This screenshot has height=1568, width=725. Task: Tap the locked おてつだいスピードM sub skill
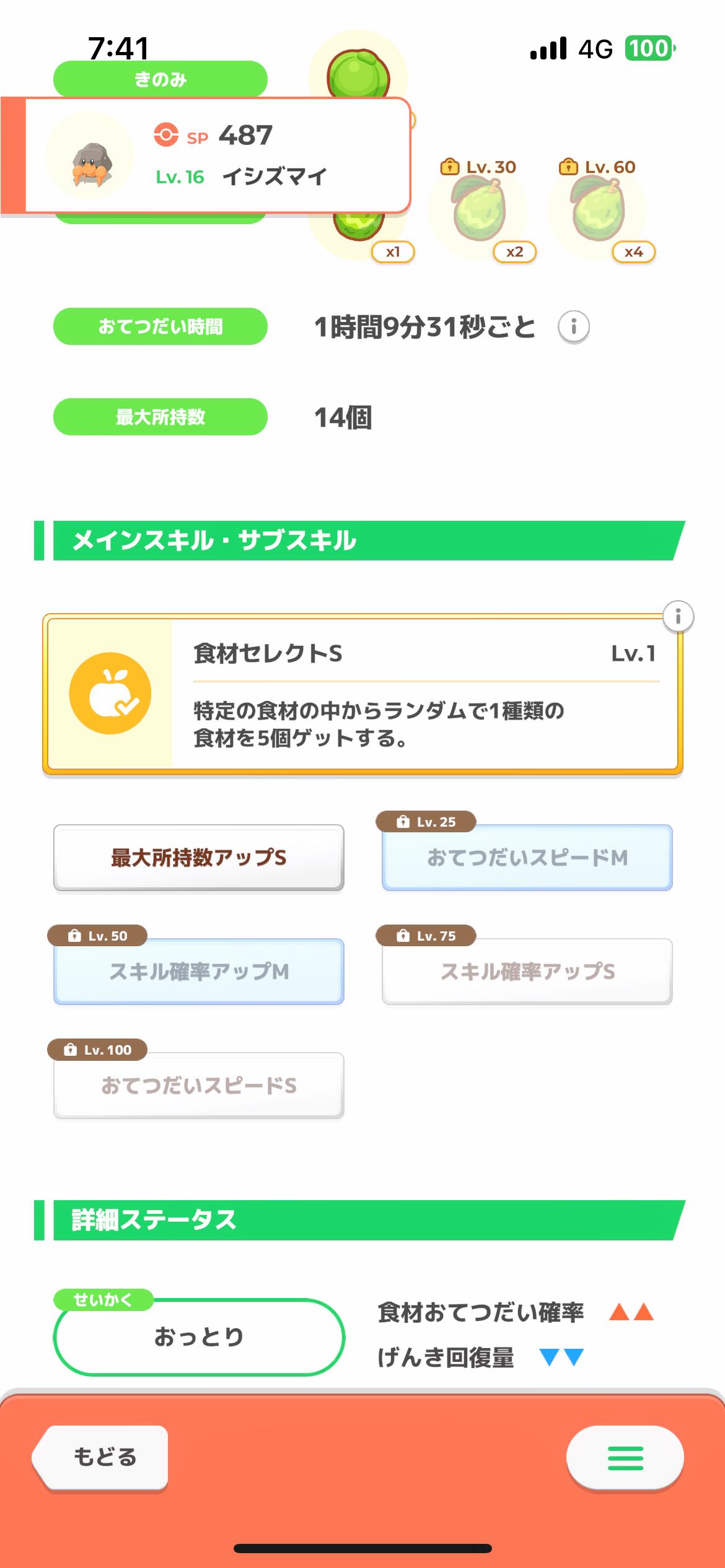[527, 858]
